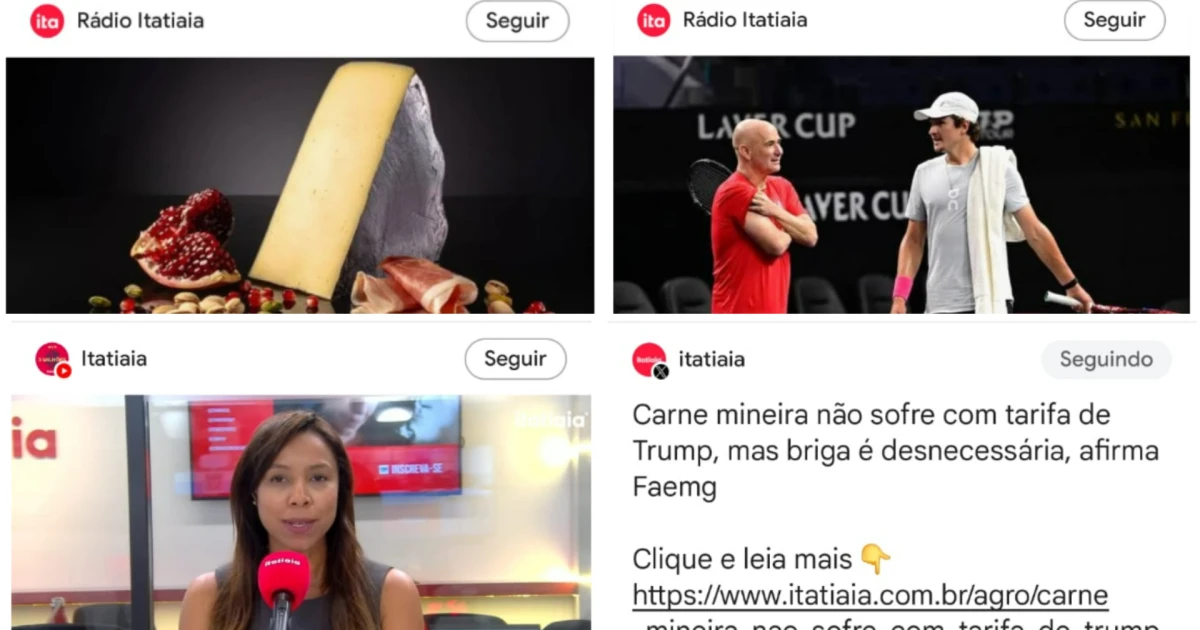Viewport: 1200px width, 630px height.
Task: Open the itatiaia profile next to Seguindo
Action: click(x=711, y=359)
